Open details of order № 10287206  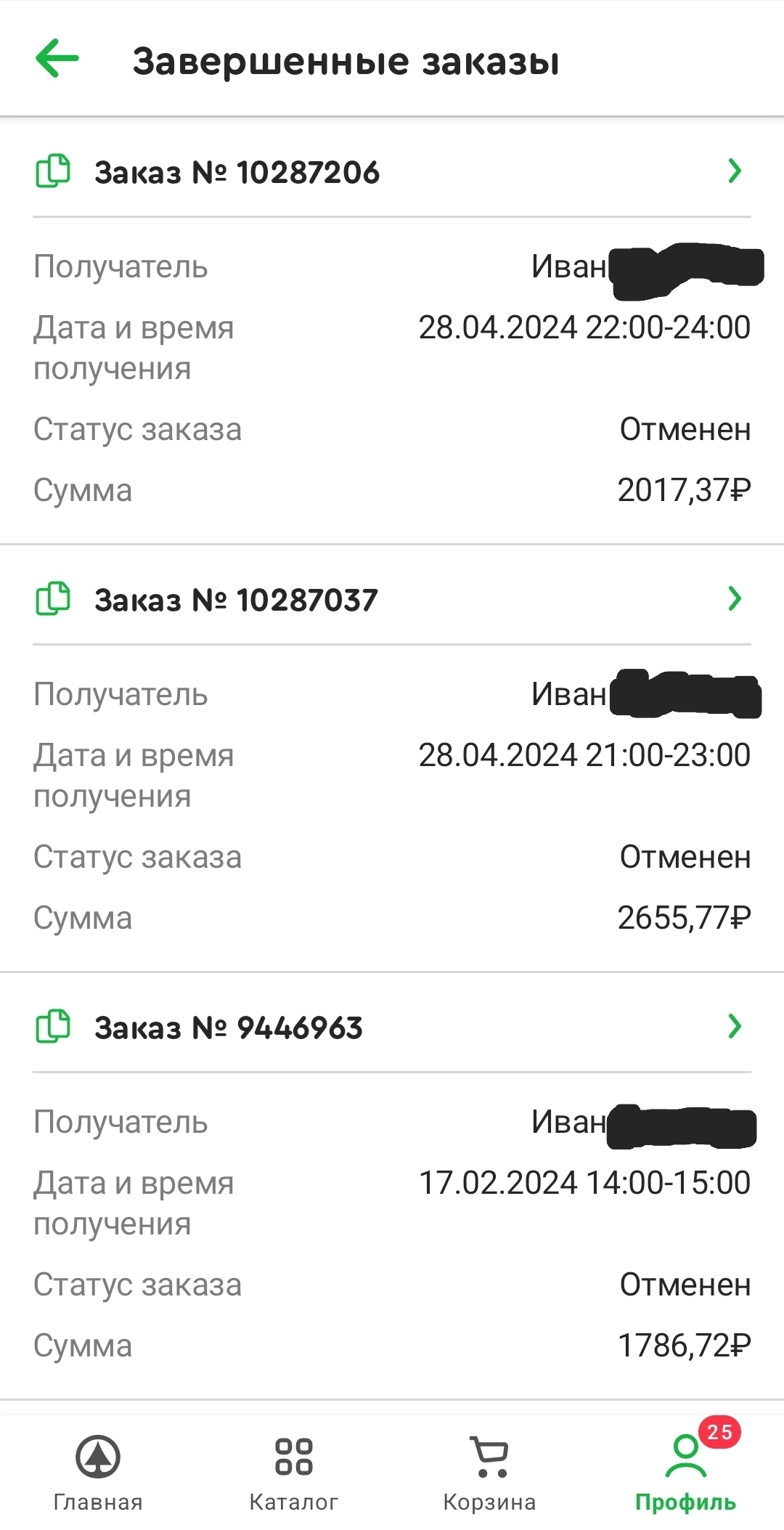pos(734,171)
